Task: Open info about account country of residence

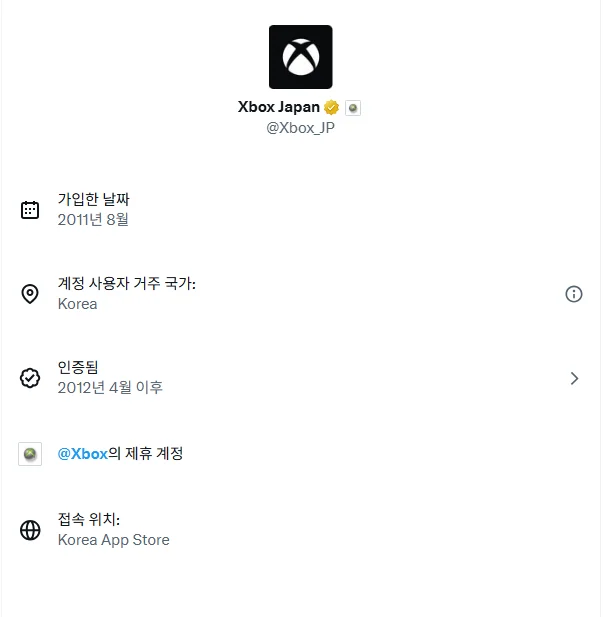Action: pos(573,294)
